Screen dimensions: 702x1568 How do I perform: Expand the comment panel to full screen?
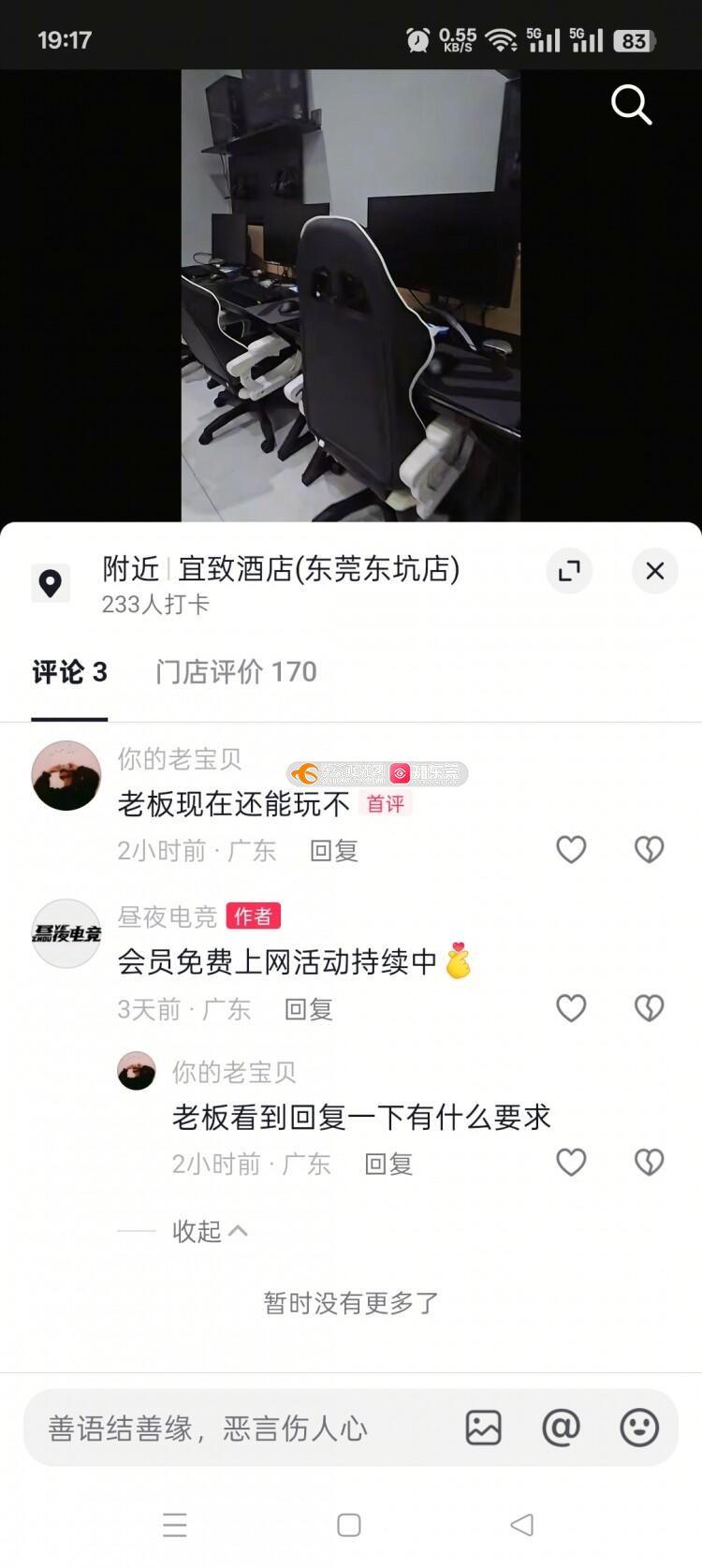569,570
